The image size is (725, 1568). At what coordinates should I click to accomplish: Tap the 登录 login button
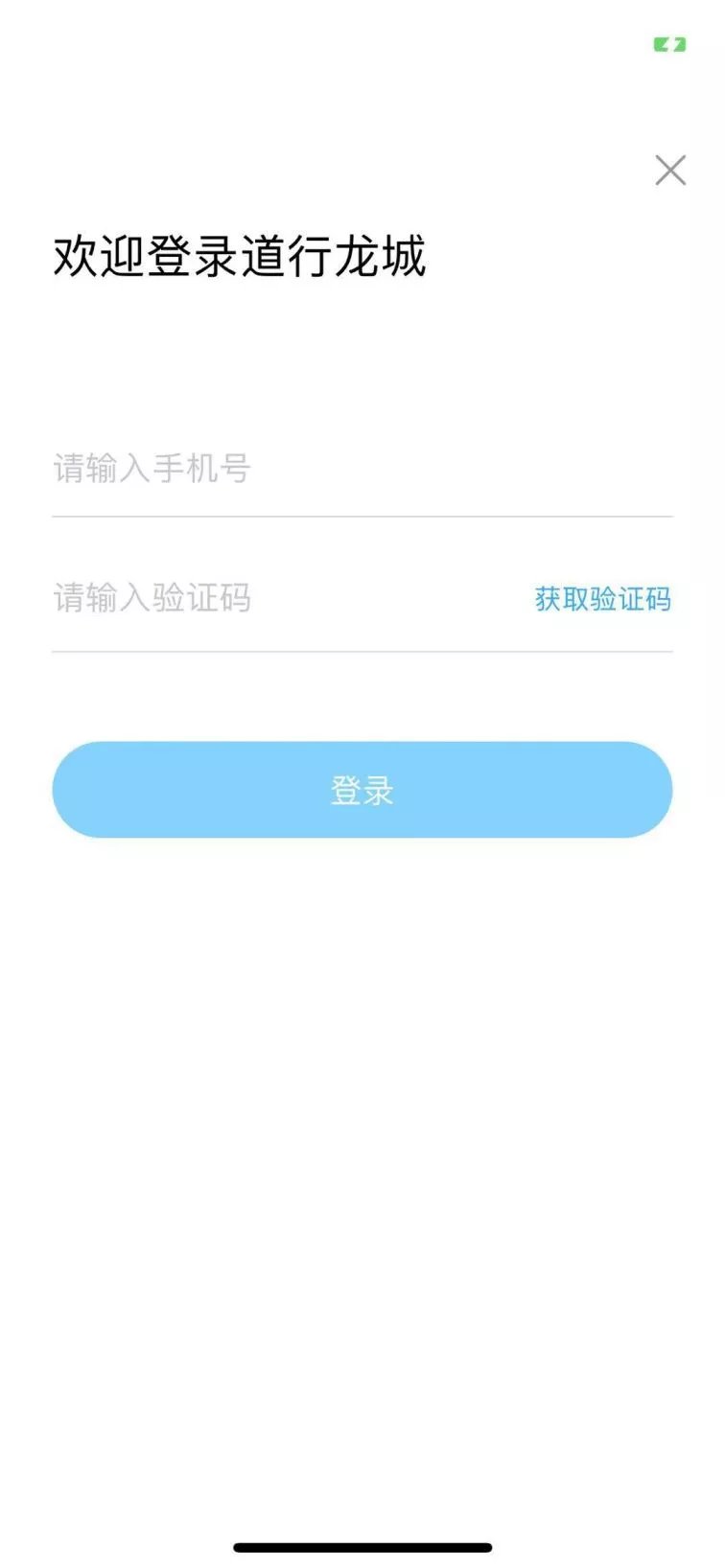(x=362, y=790)
